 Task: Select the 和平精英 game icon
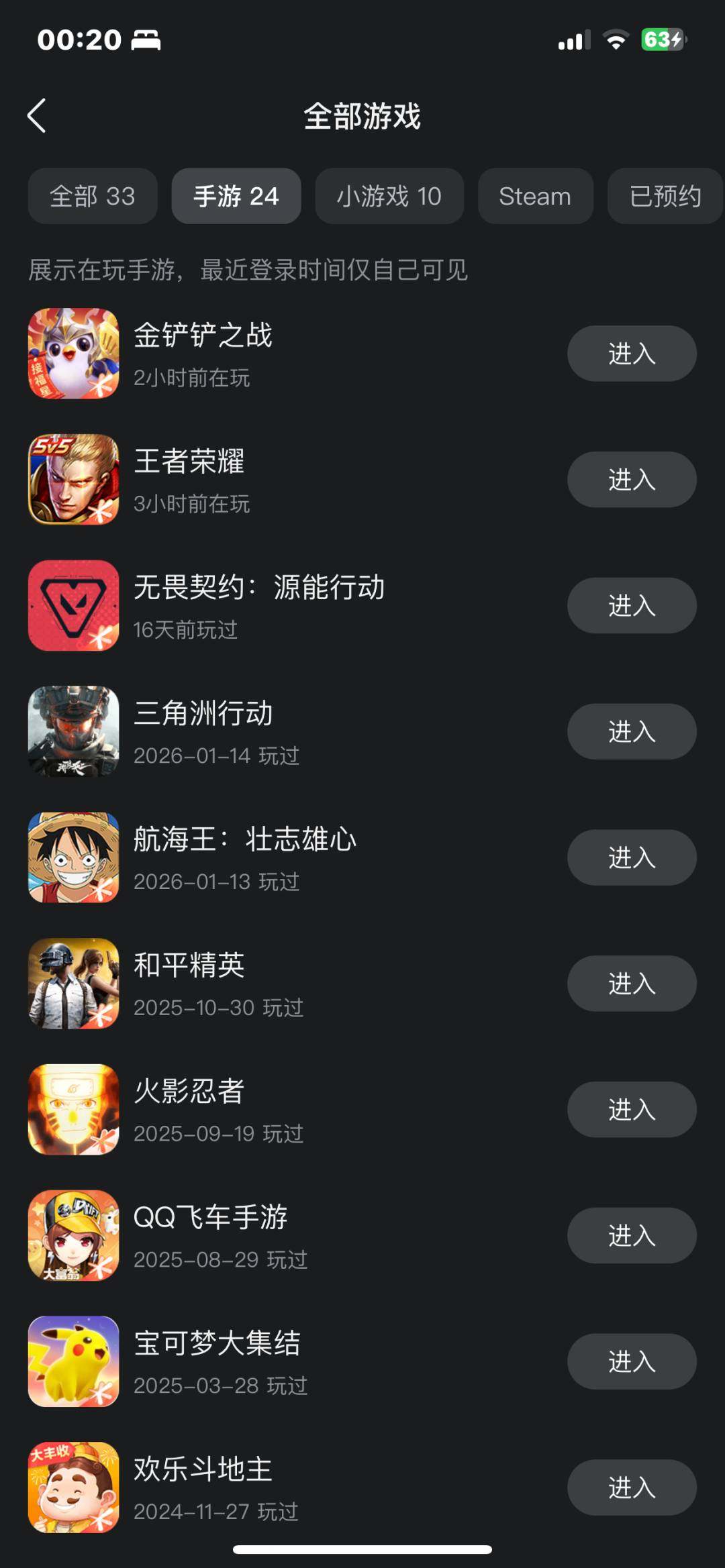(x=74, y=984)
